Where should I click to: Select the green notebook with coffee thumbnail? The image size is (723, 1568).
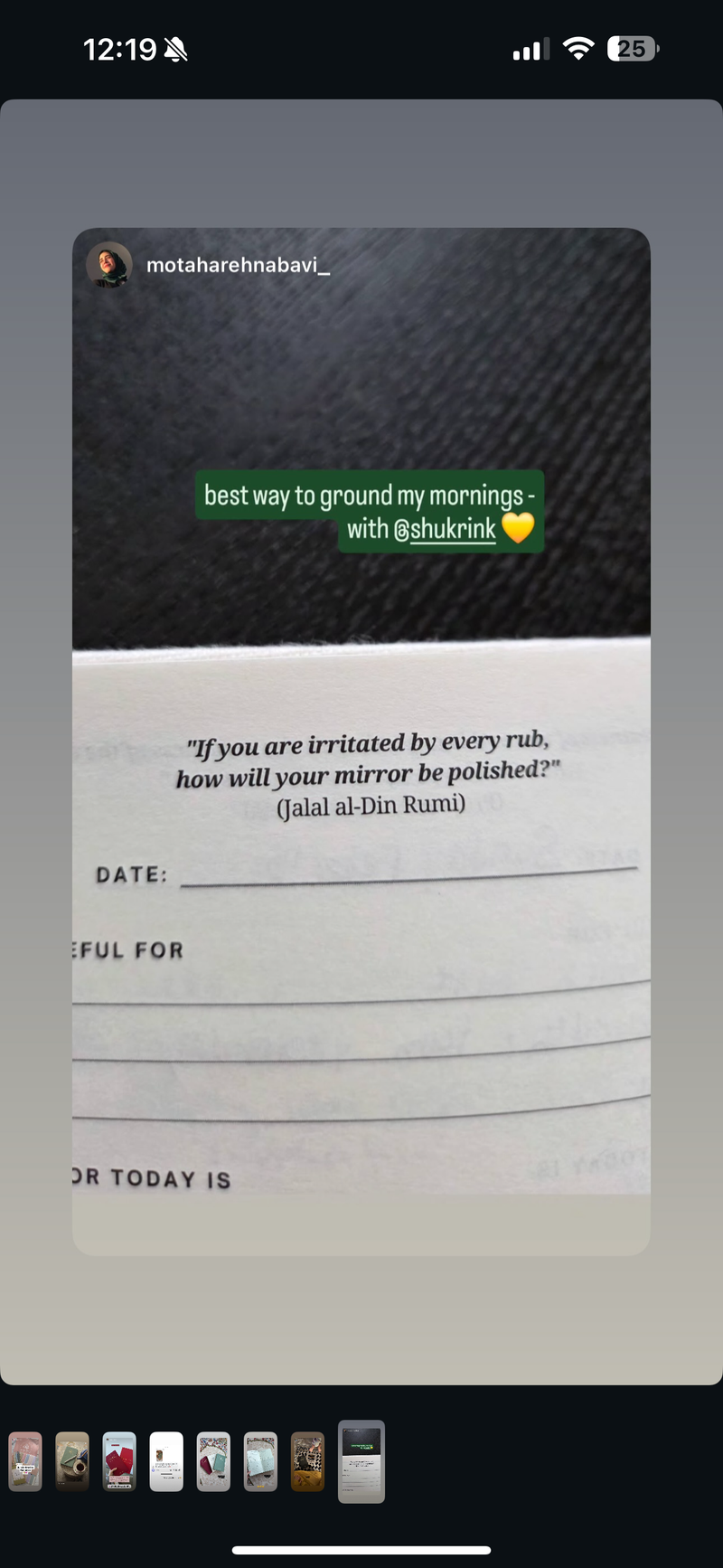[x=72, y=1461]
